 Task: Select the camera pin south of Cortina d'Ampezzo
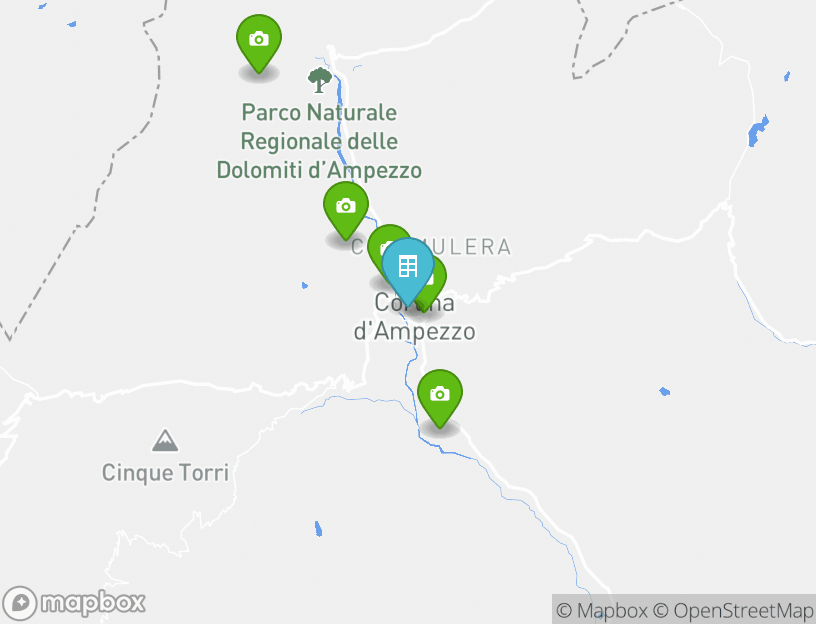[x=439, y=395]
